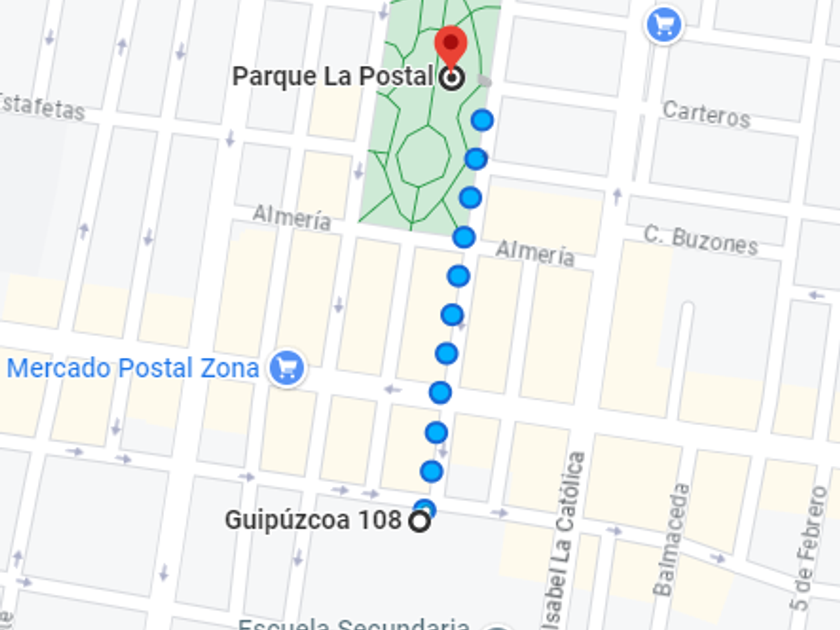Tap the red pin at Parque La Postal
Screen dimensions: 840x630
coord(451,46)
